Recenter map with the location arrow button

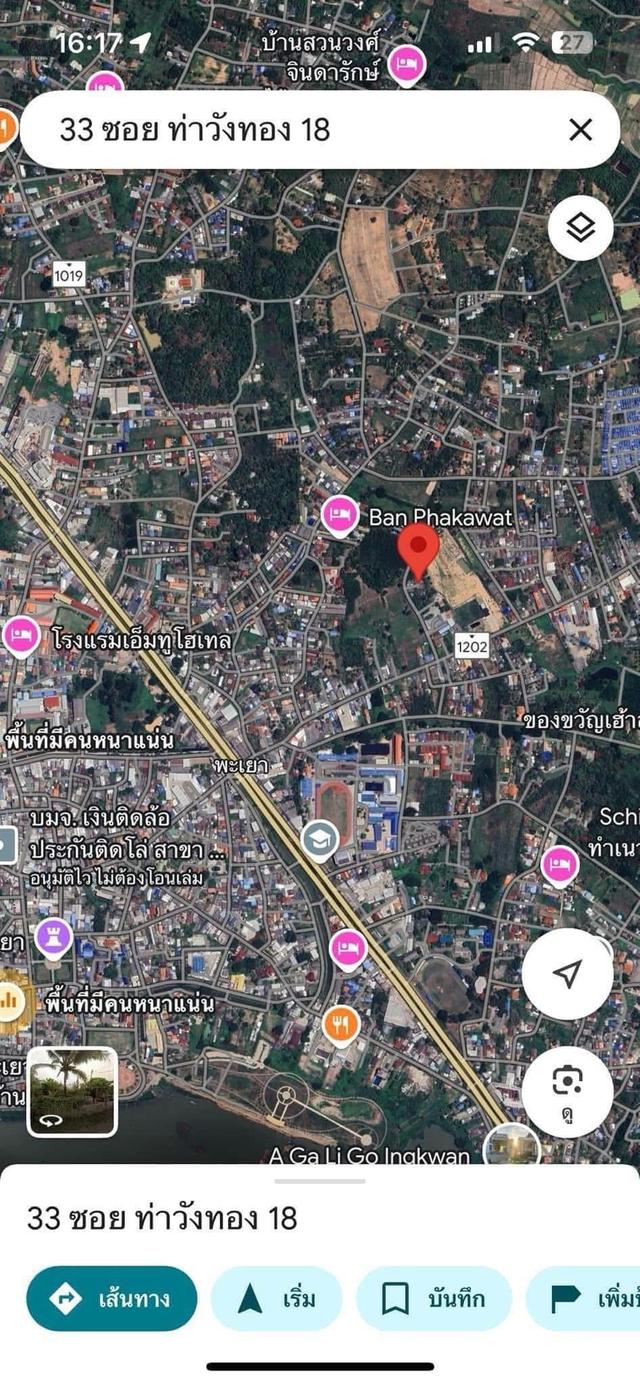click(x=568, y=974)
